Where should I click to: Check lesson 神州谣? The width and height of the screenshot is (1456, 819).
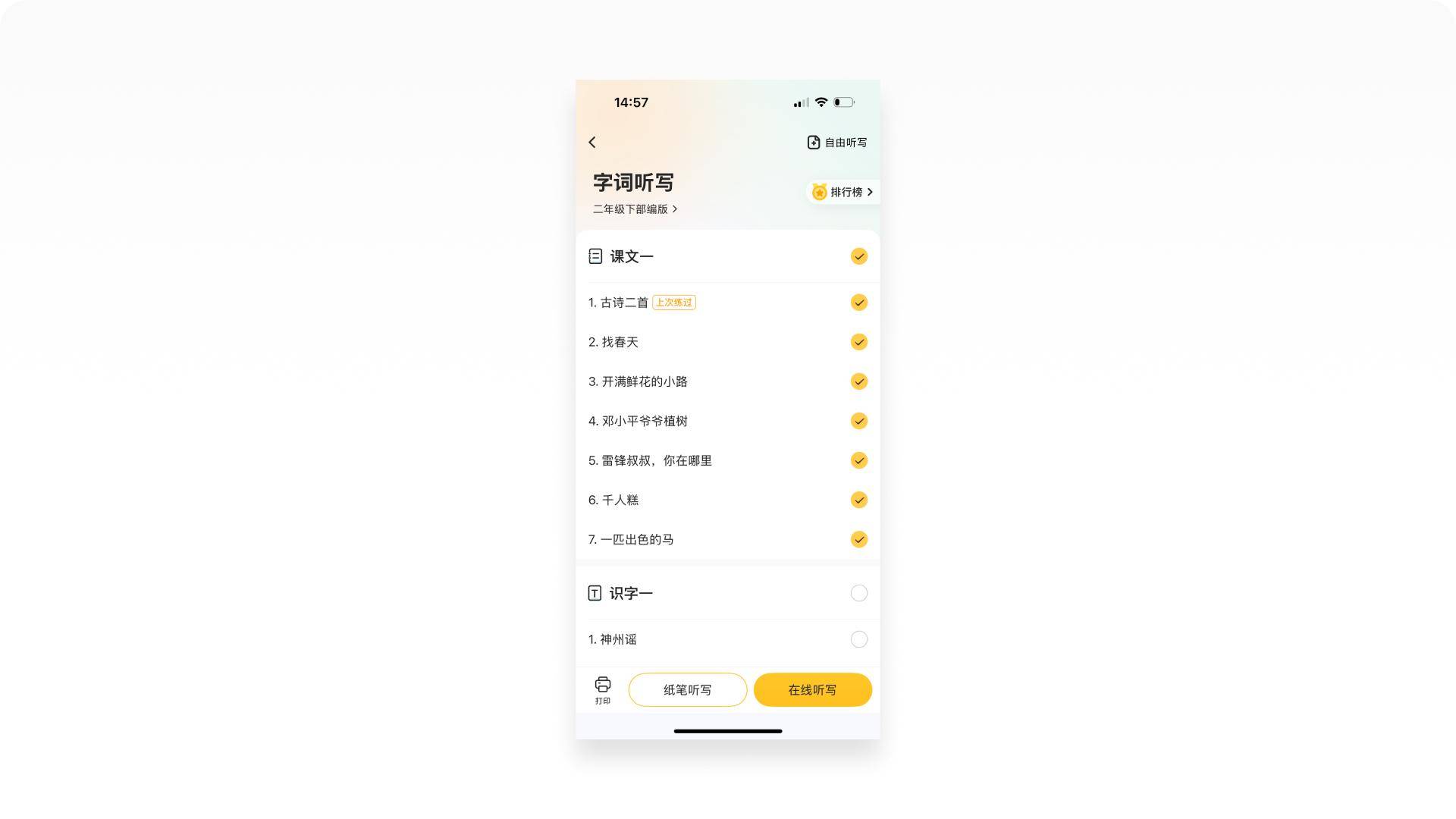point(858,639)
